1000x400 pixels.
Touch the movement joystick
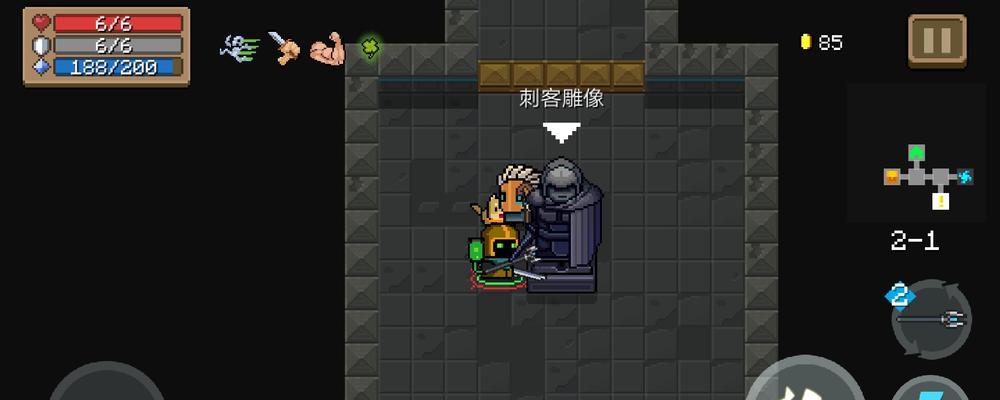pyautogui.click(x=106, y=388)
